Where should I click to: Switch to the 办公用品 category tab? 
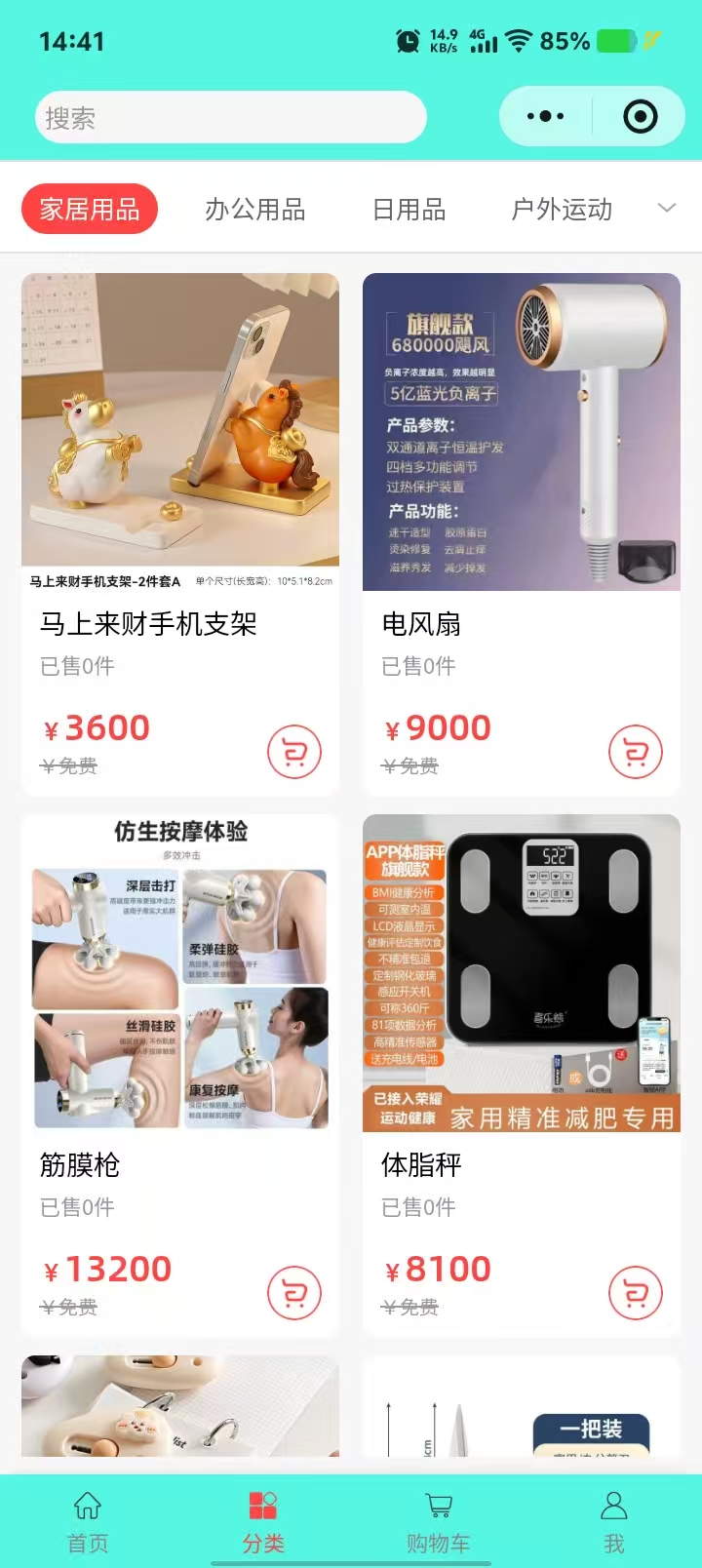pos(255,209)
